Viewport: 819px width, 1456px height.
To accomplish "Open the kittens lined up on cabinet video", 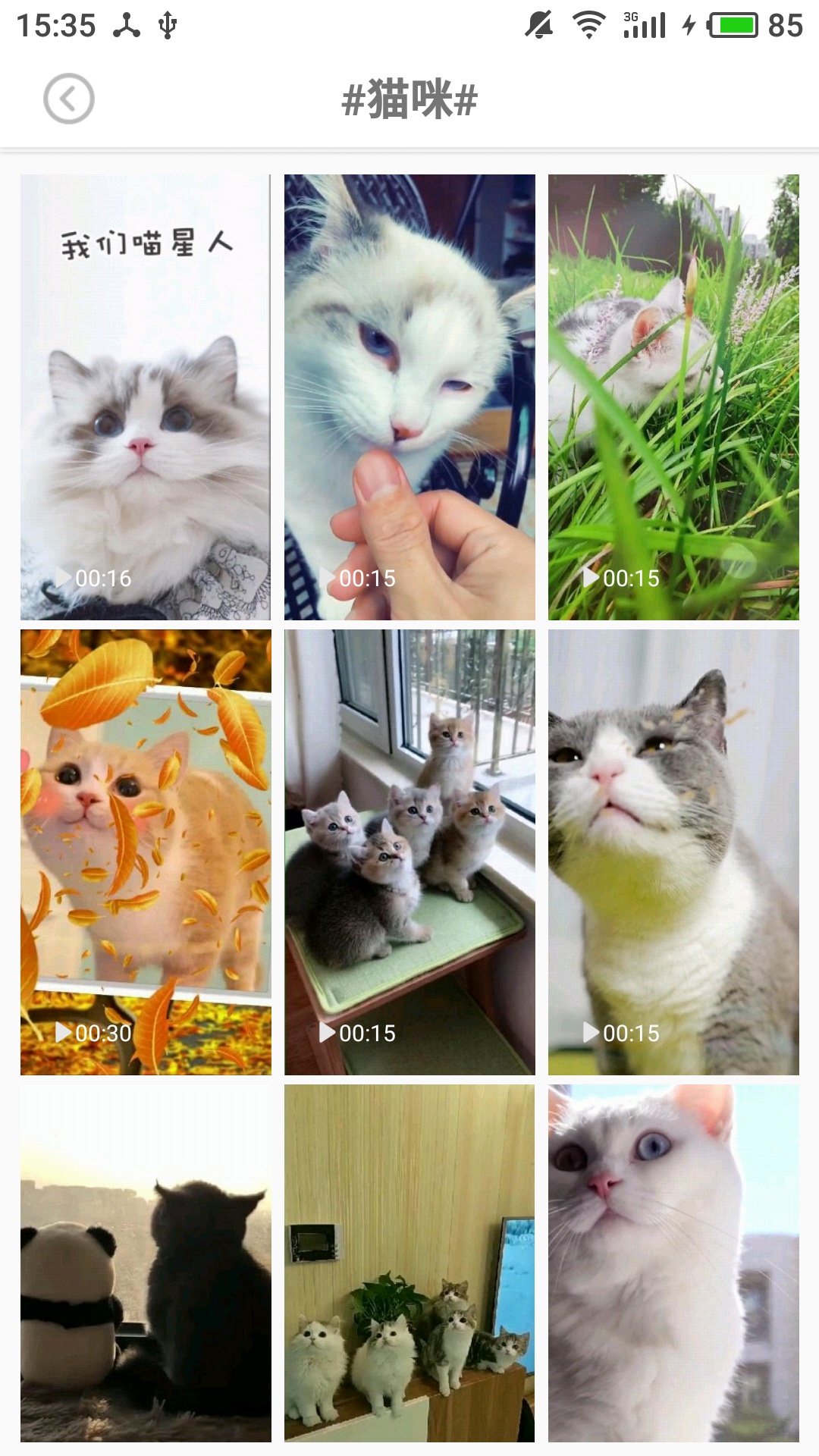I will coord(409,1263).
